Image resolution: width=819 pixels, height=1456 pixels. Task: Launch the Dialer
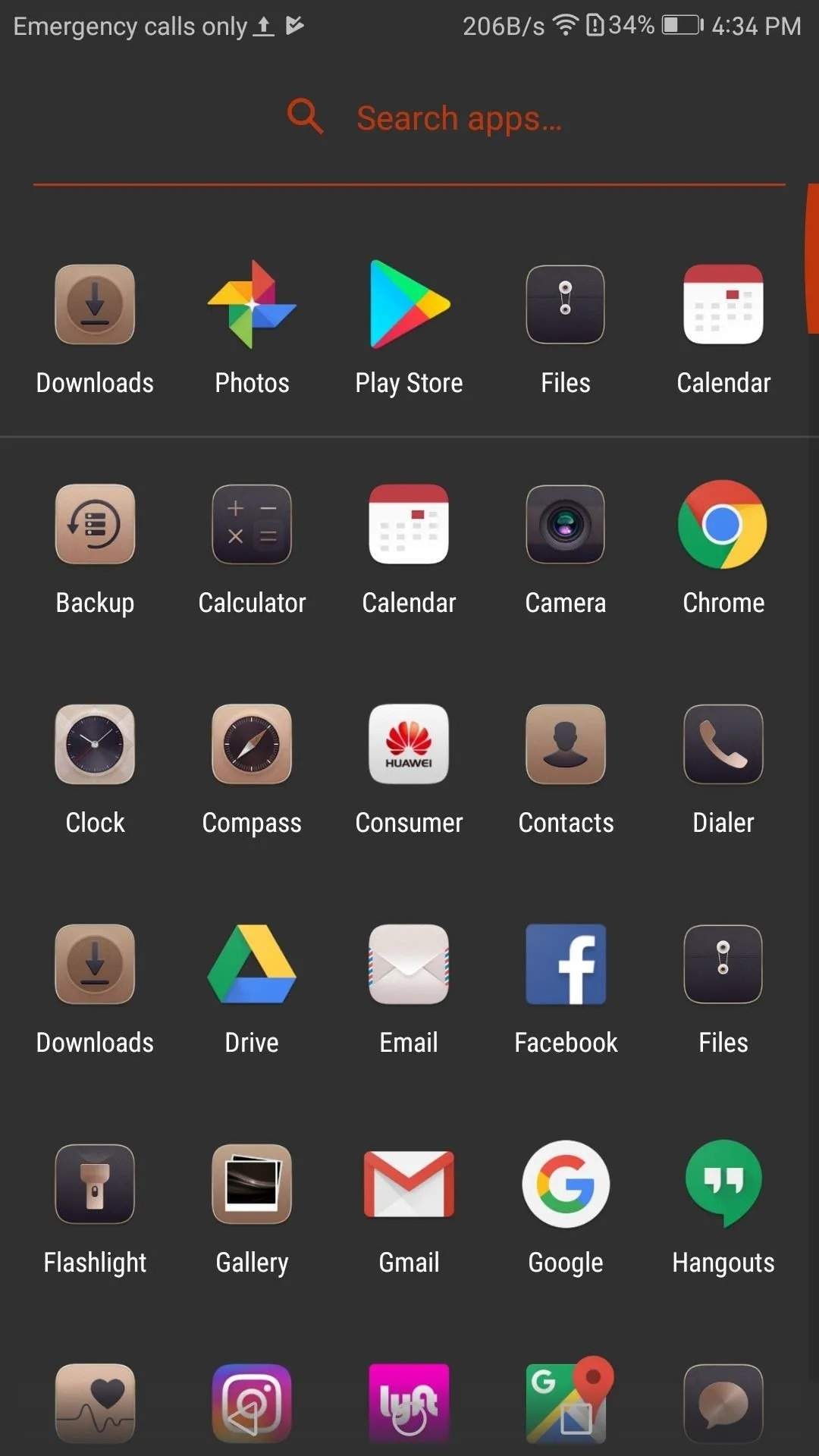point(723,745)
